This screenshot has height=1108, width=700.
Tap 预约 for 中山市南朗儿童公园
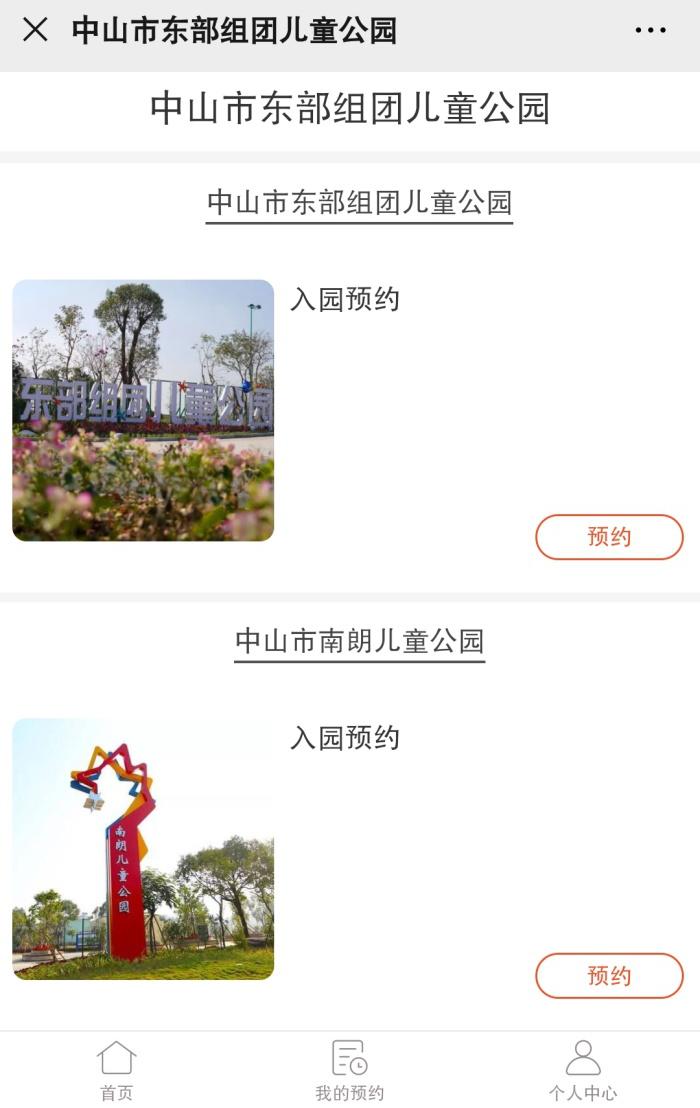(x=609, y=976)
